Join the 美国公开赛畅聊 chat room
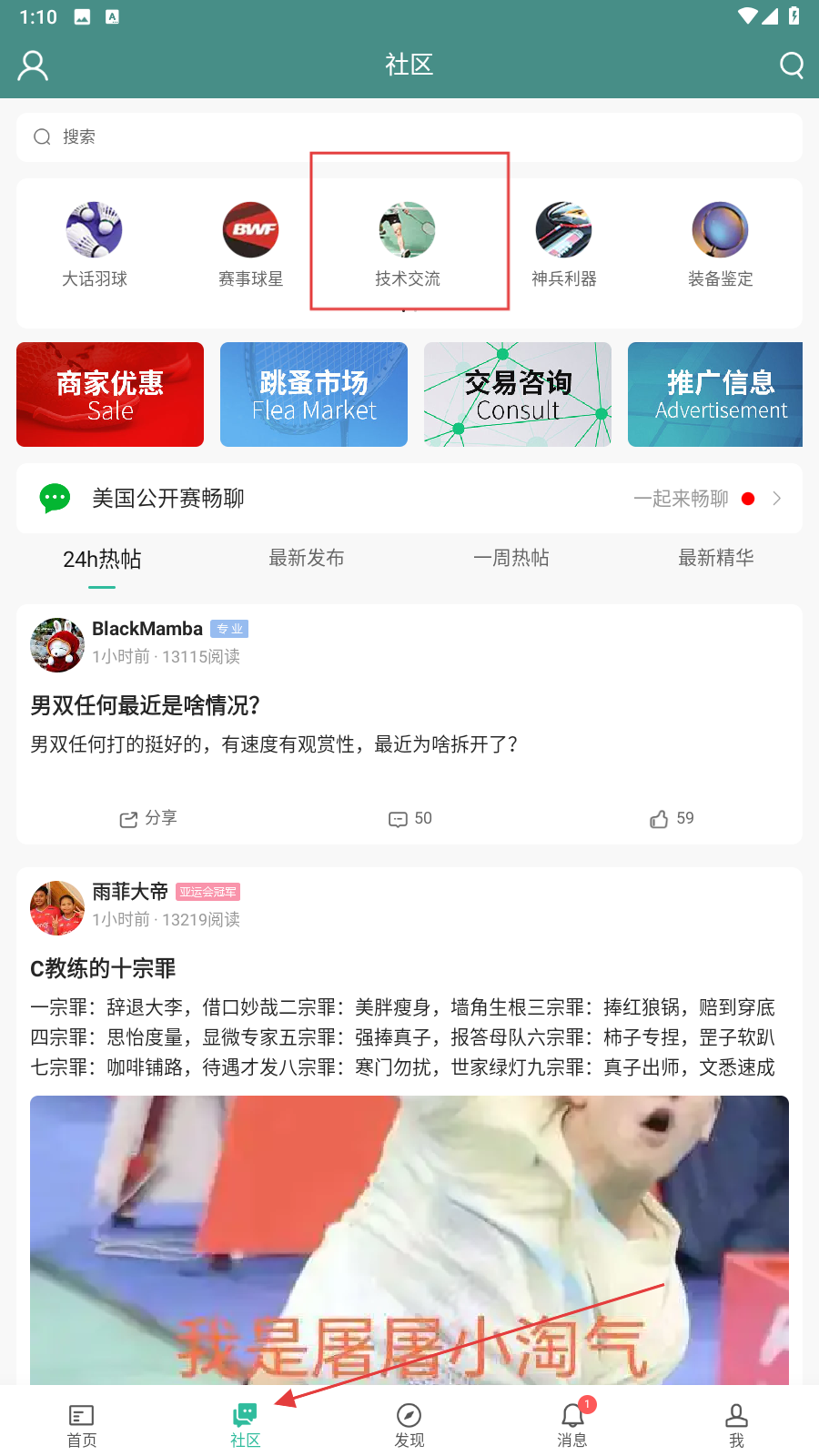This screenshot has height=1456, width=819. [409, 499]
